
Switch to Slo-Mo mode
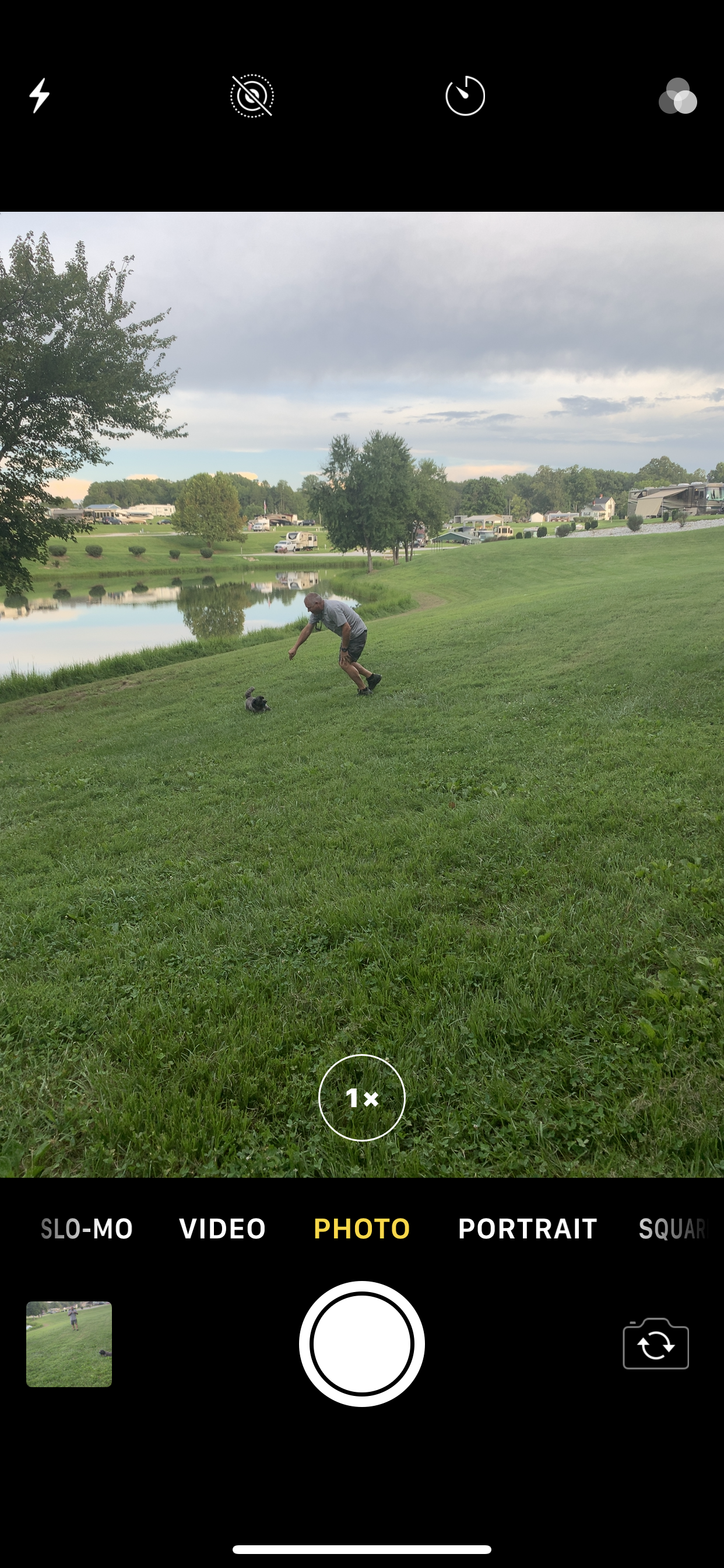pyautogui.click(x=87, y=1228)
